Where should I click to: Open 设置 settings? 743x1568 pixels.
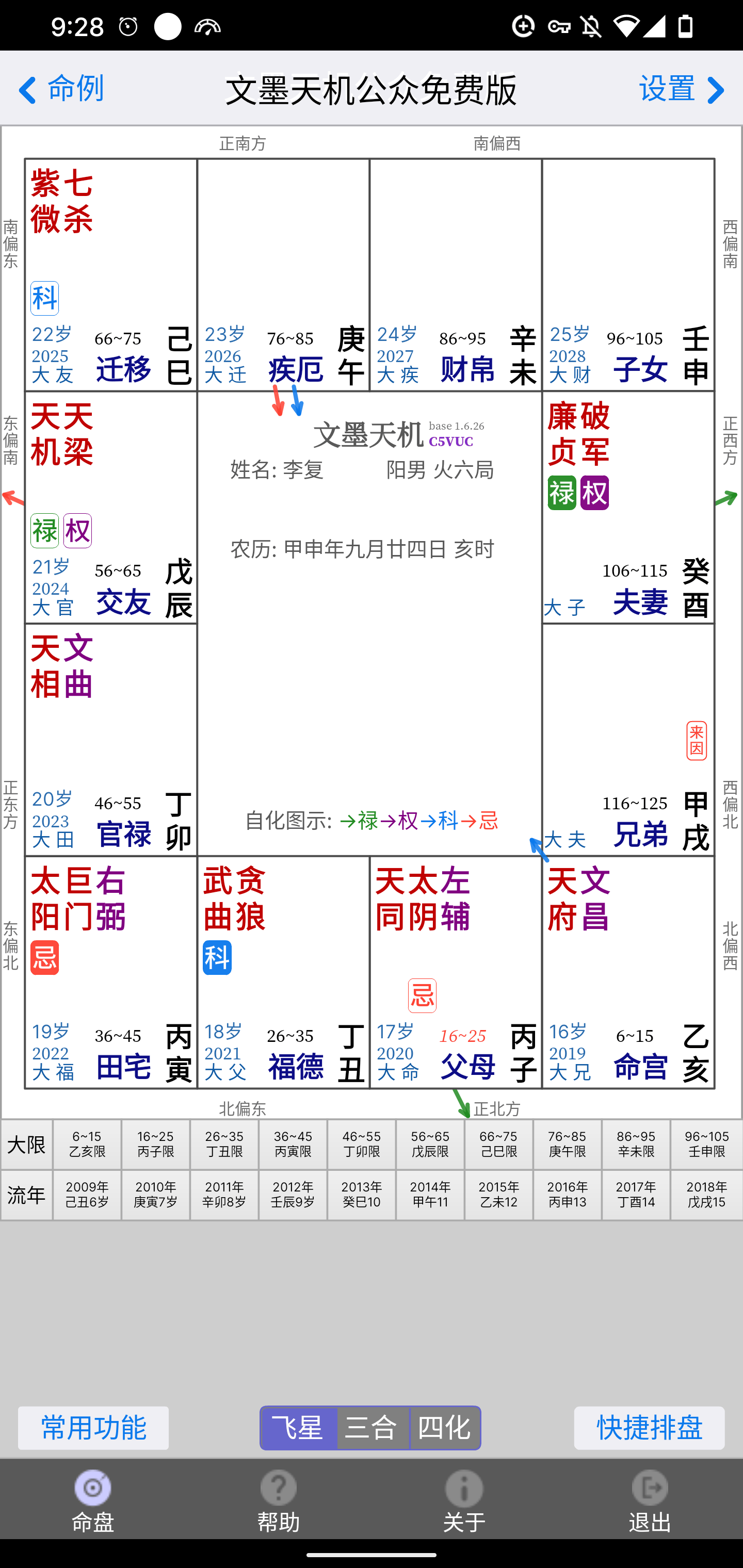click(682, 89)
